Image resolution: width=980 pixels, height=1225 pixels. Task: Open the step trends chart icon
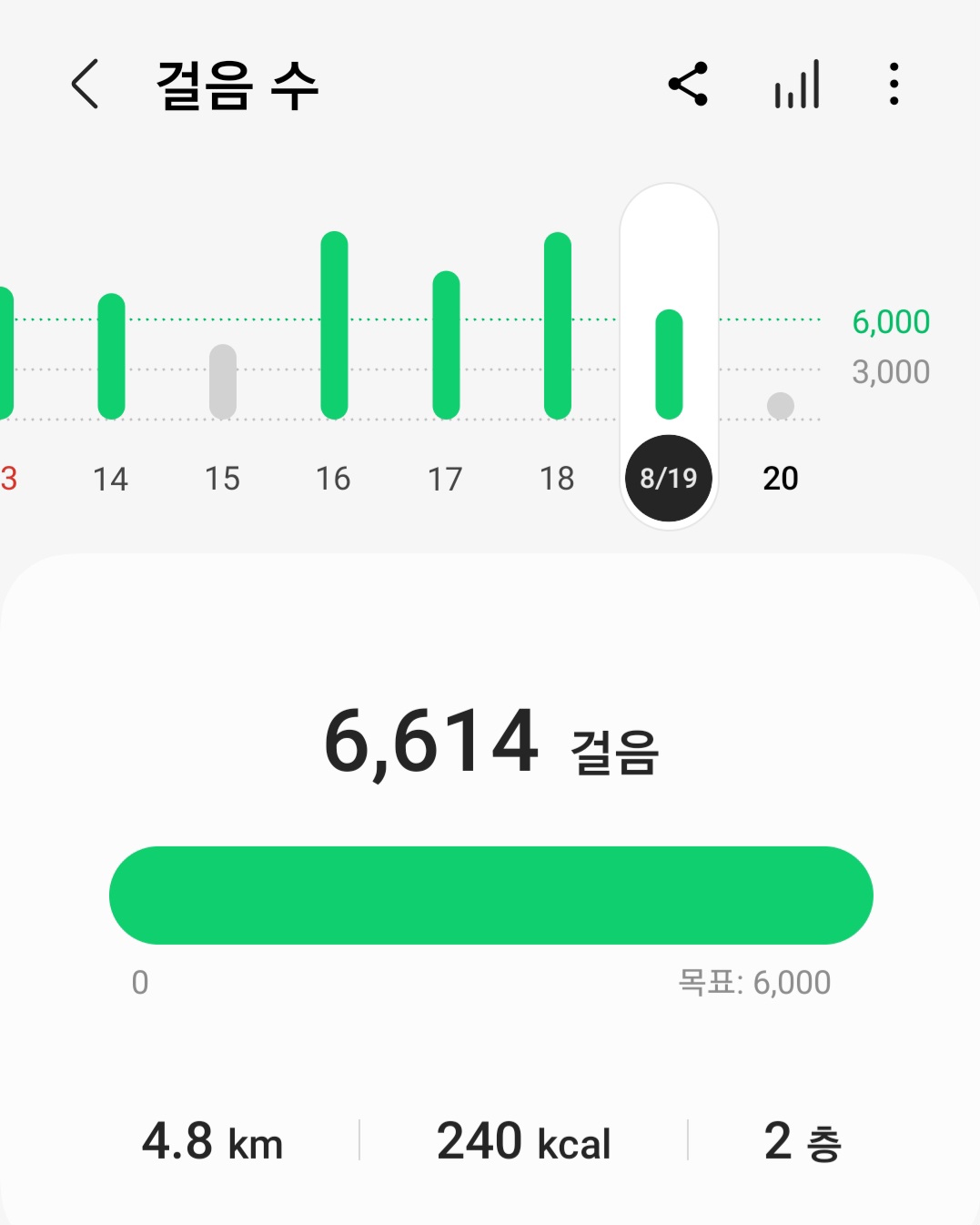tap(797, 85)
